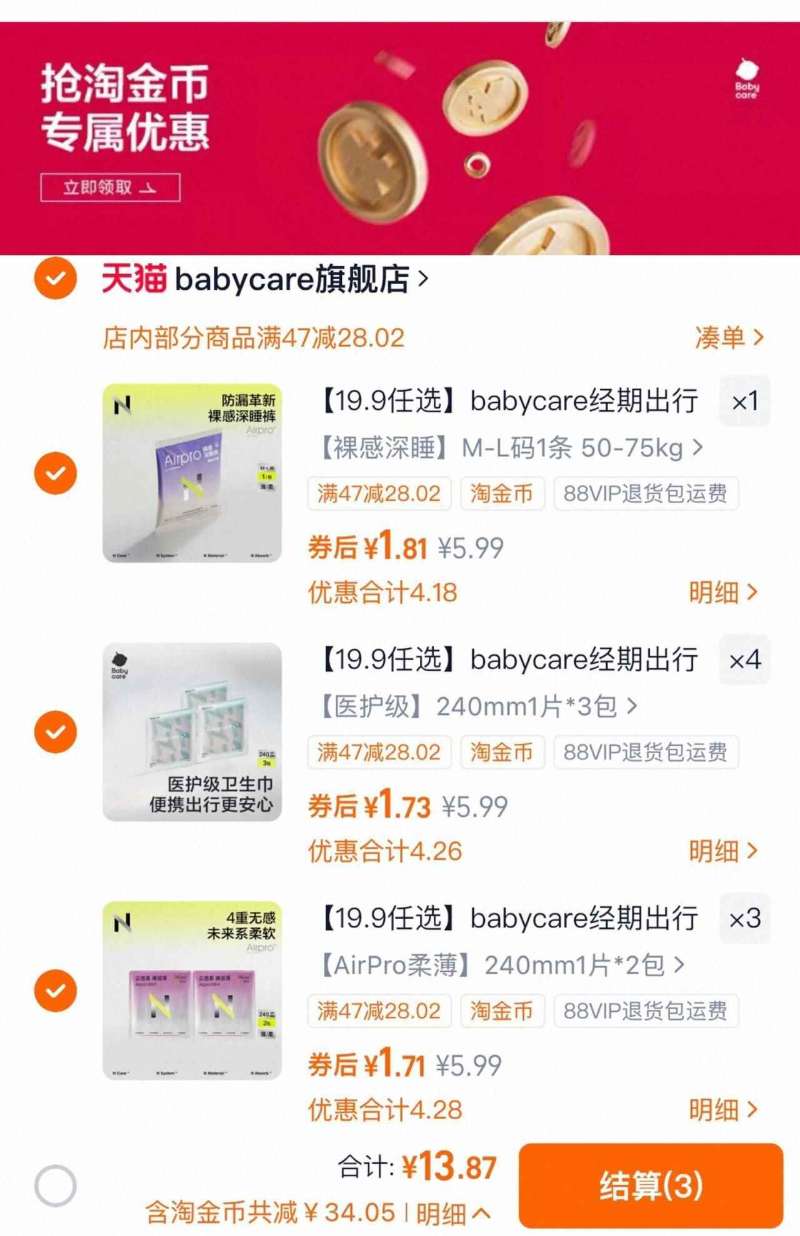Adjust the ×3 quantity of AirPro柔薄
This screenshot has width=800, height=1236.
pyautogui.click(x=745, y=919)
